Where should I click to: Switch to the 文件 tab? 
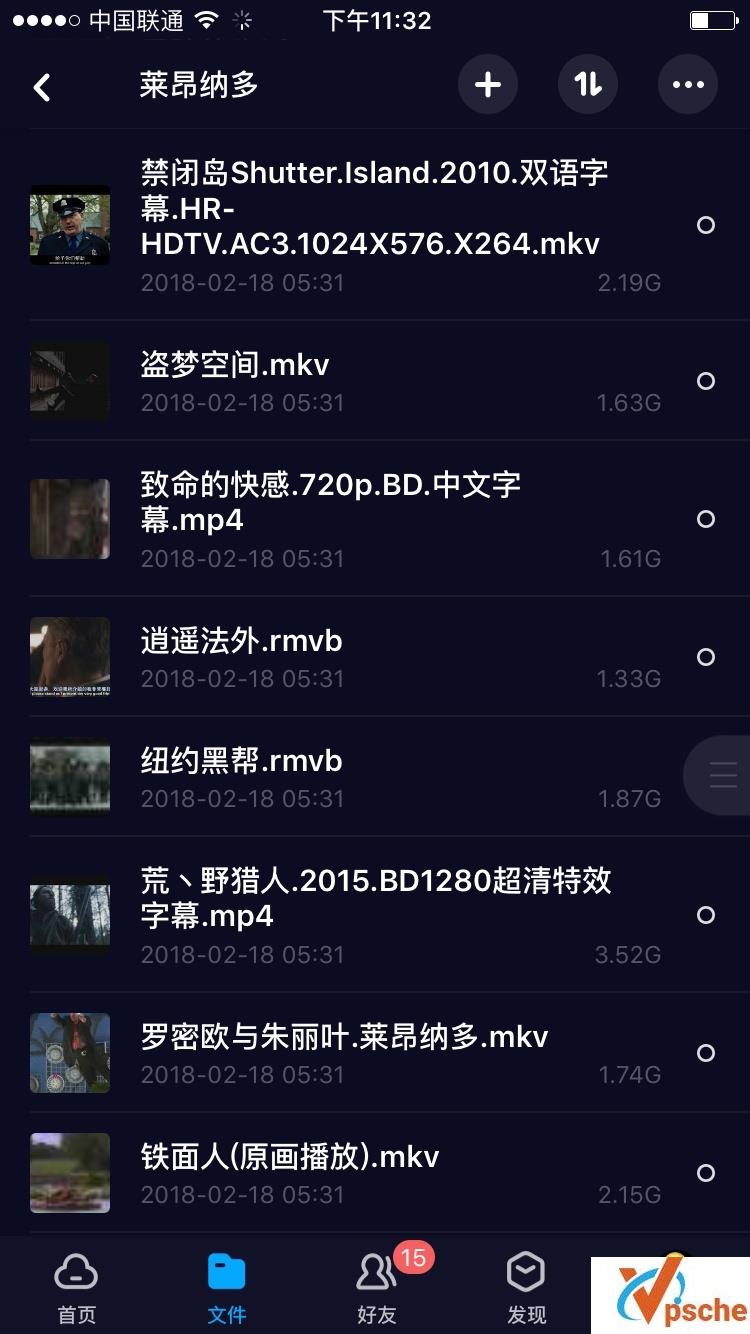coord(226,1287)
